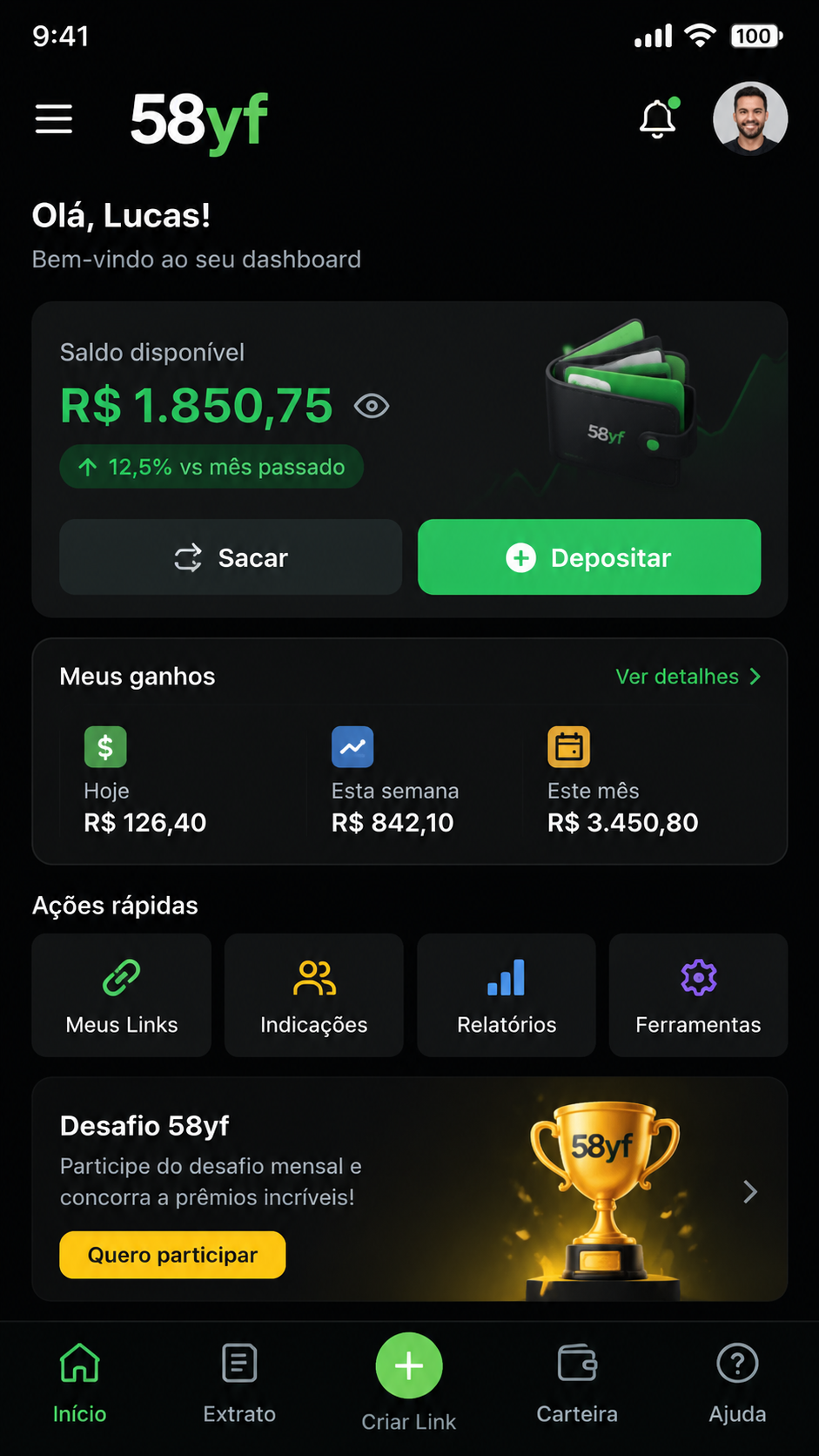Open the profile avatar
819x1456 pixels.
(x=750, y=119)
